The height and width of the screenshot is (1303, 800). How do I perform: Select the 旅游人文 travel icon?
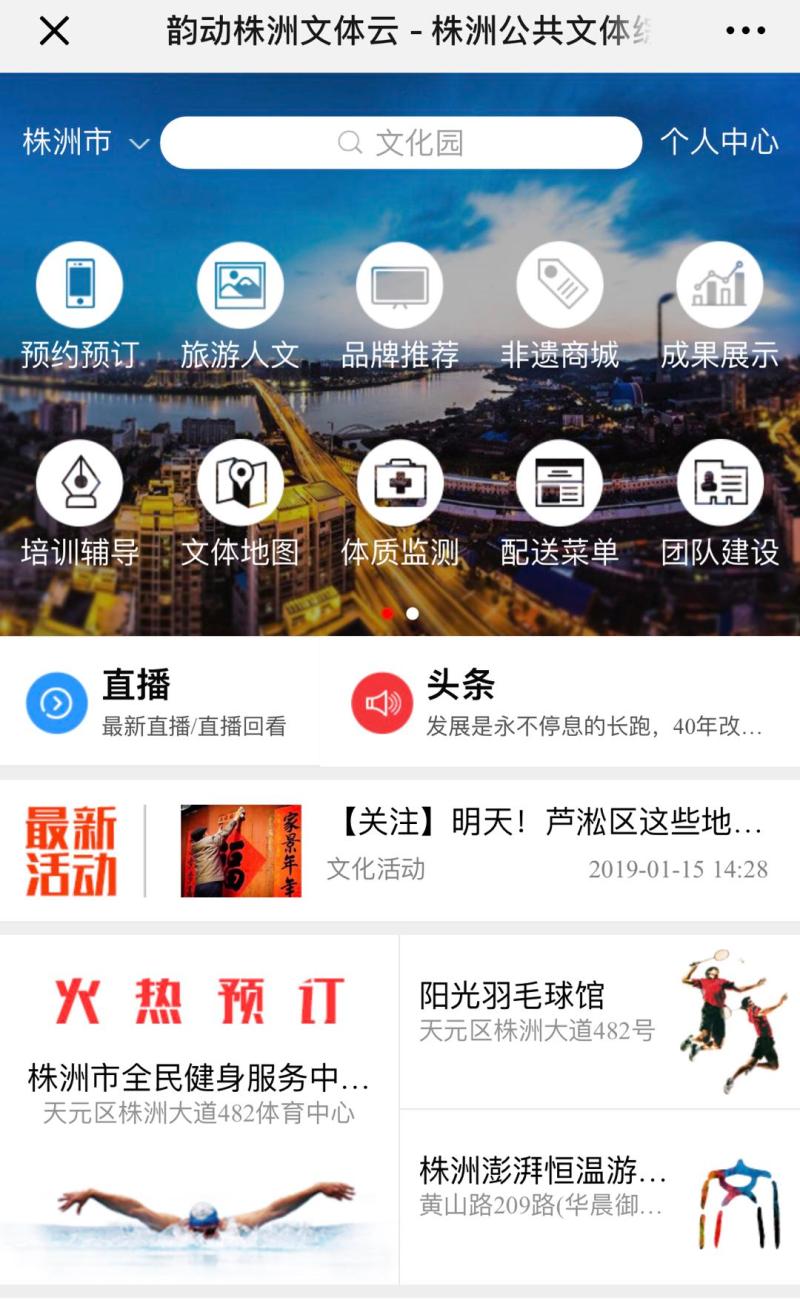coord(240,285)
